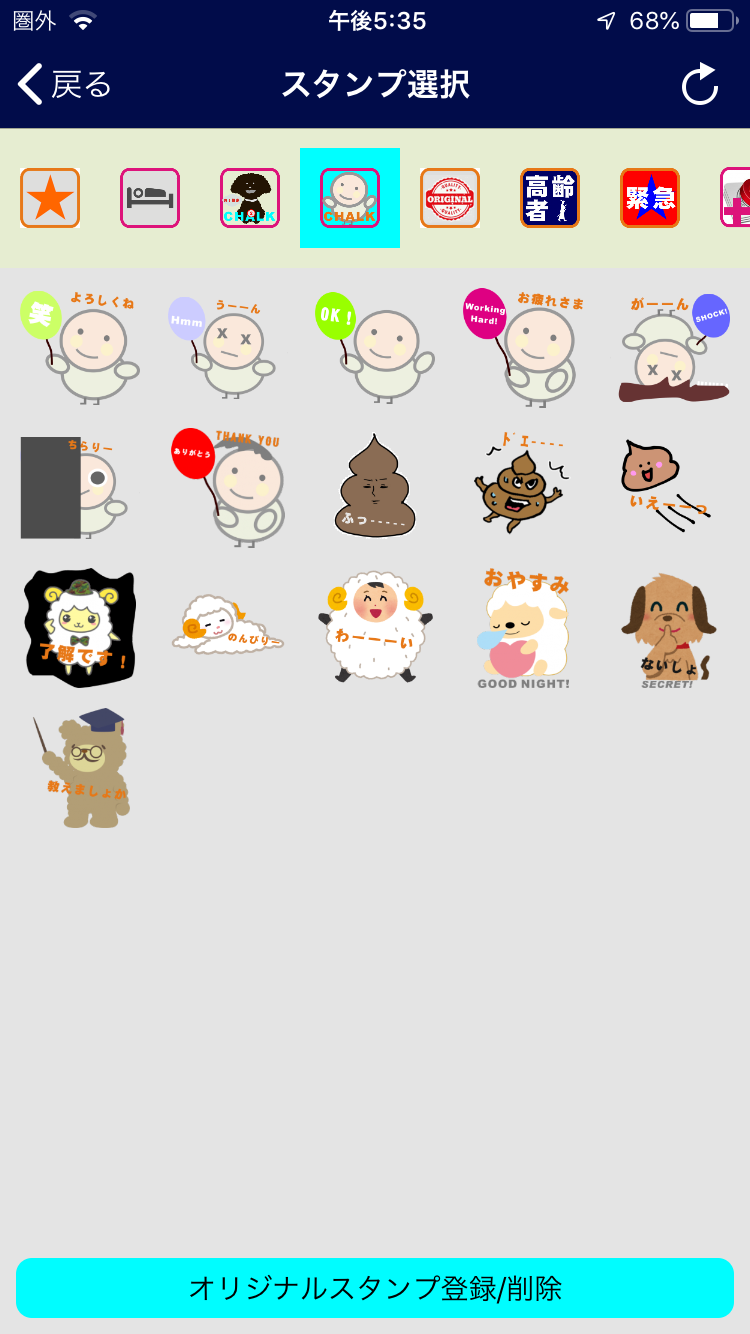This screenshot has height=1334, width=750.
Task: Select the のんびり sleeping sheep stamp
Action: [x=228, y=625]
